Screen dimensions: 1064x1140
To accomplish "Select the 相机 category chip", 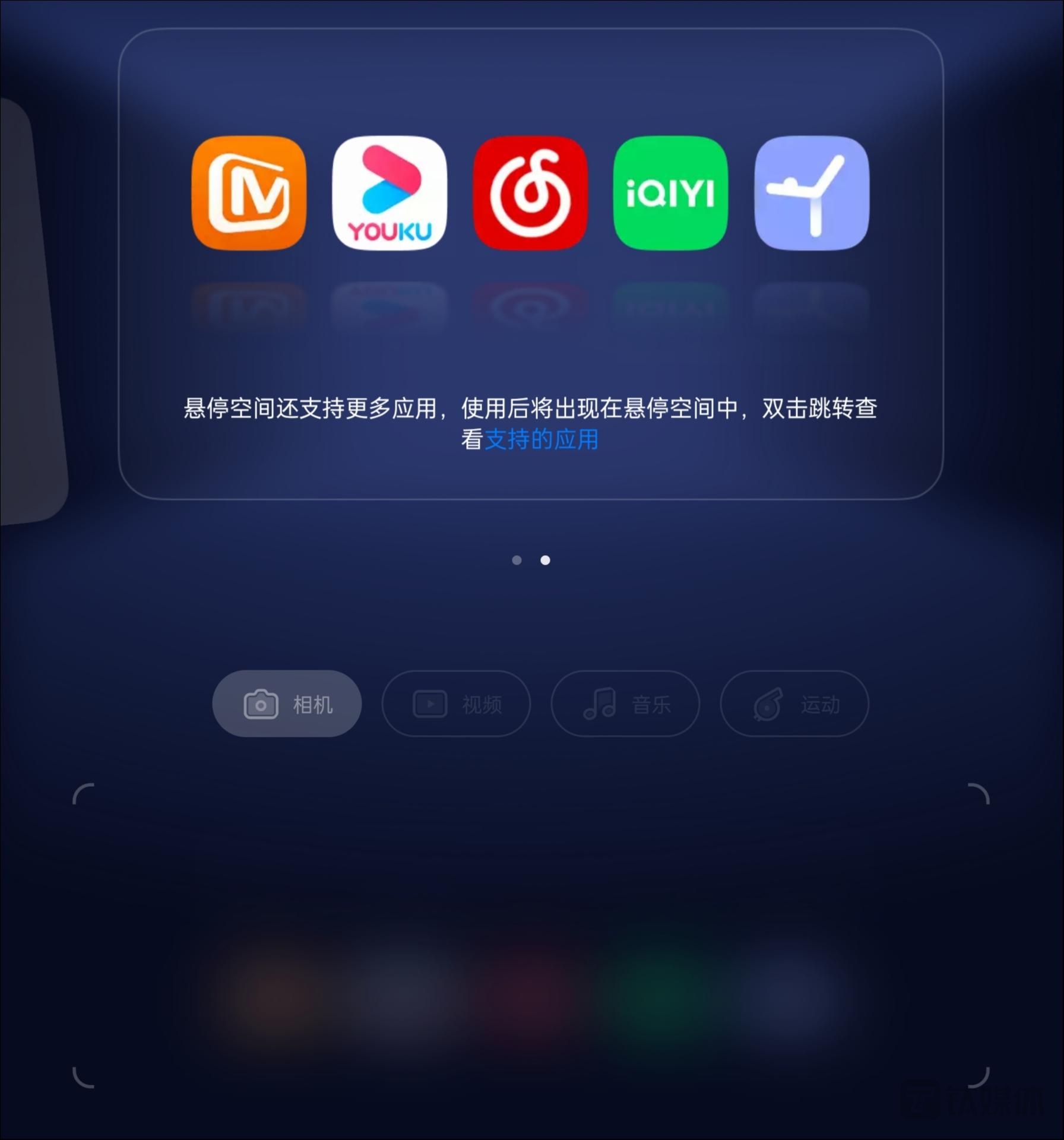I will pos(287,704).
